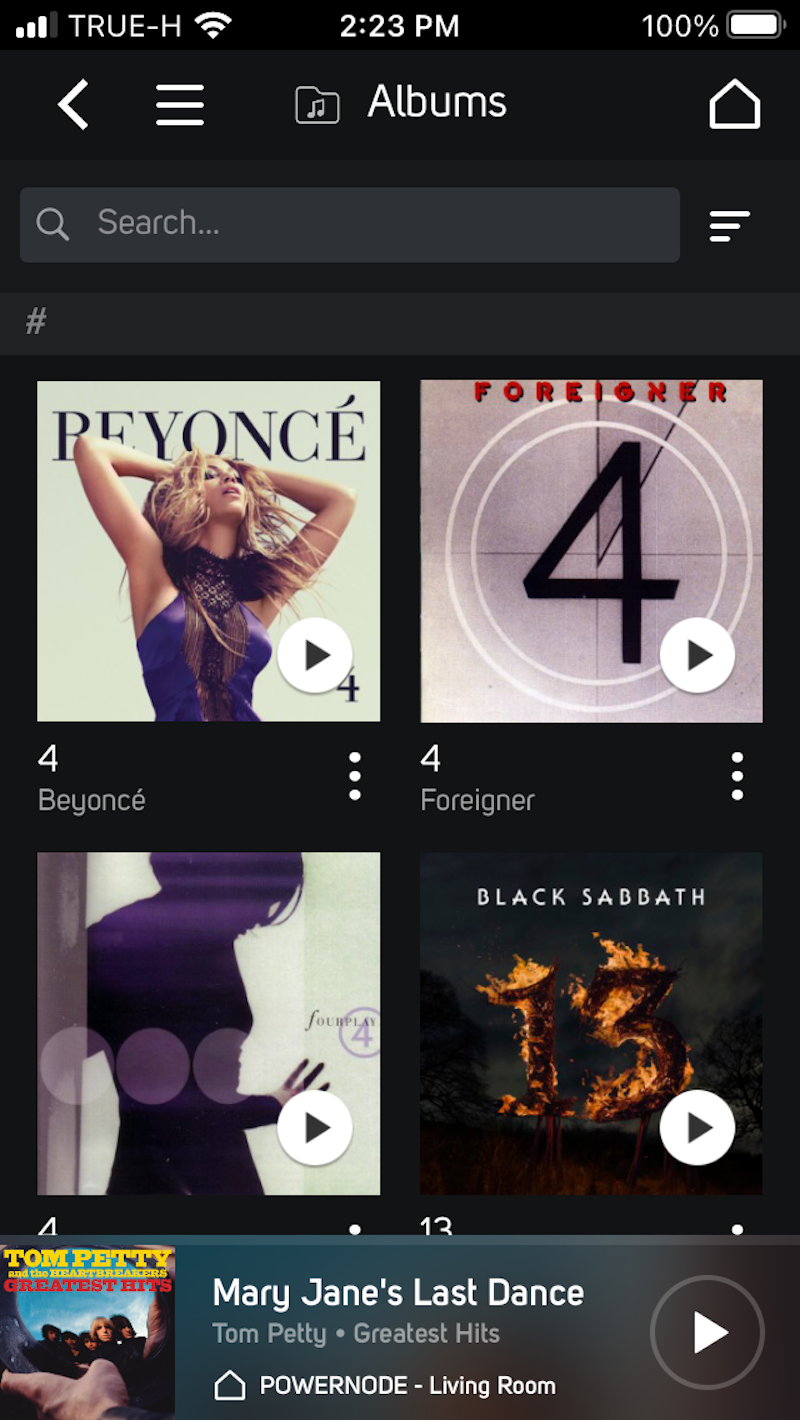The image size is (800, 1420).
Task: Play Foreigner's album 4
Action: tap(698, 655)
